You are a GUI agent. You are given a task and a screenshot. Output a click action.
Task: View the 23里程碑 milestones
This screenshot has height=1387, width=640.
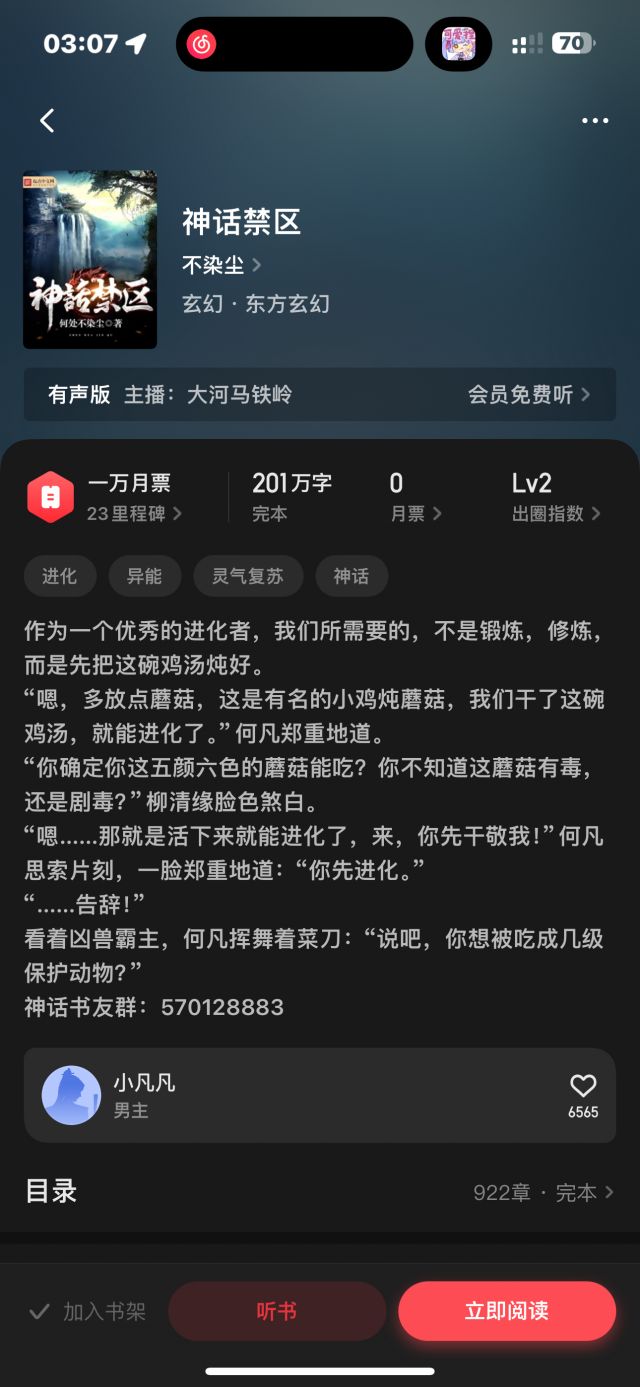(x=134, y=514)
